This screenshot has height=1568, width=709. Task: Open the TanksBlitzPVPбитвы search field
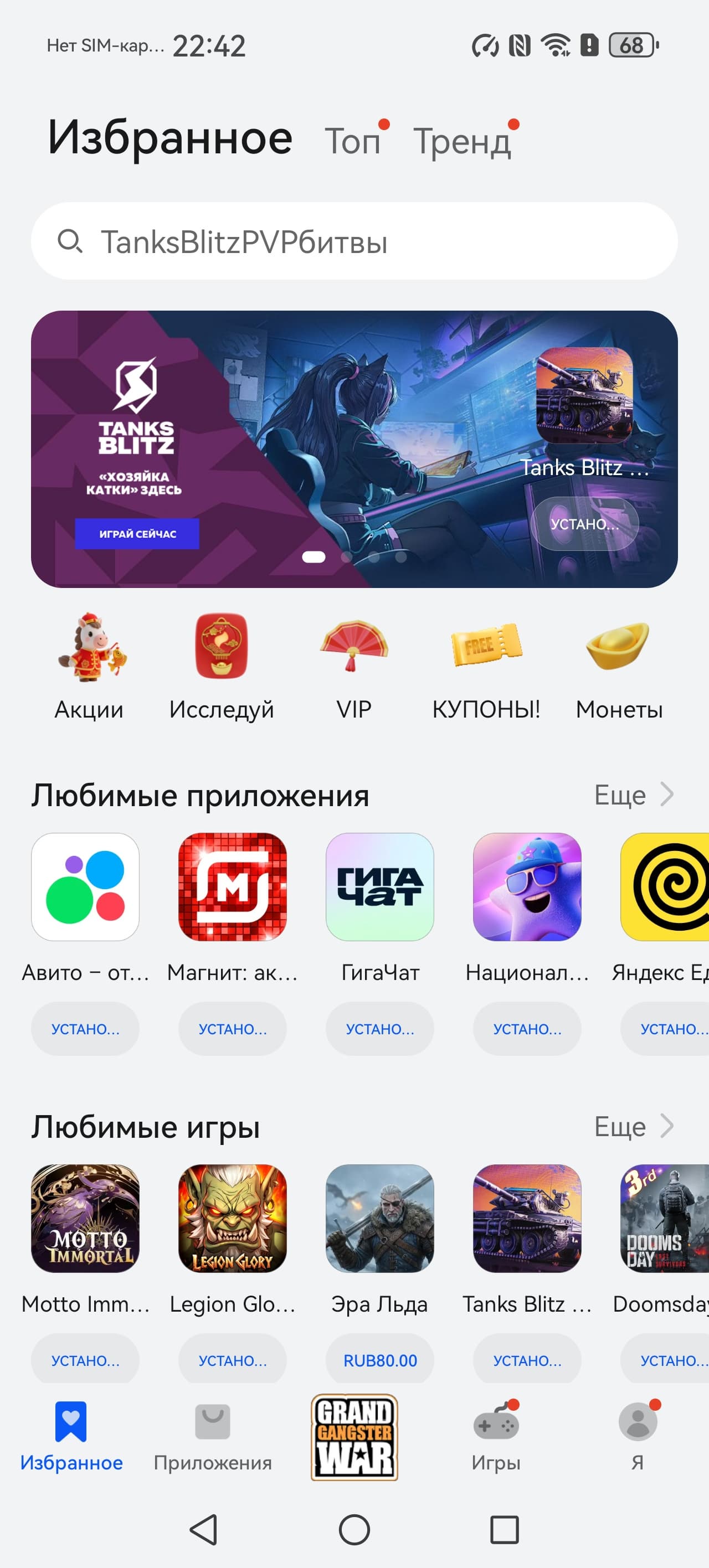(353, 241)
